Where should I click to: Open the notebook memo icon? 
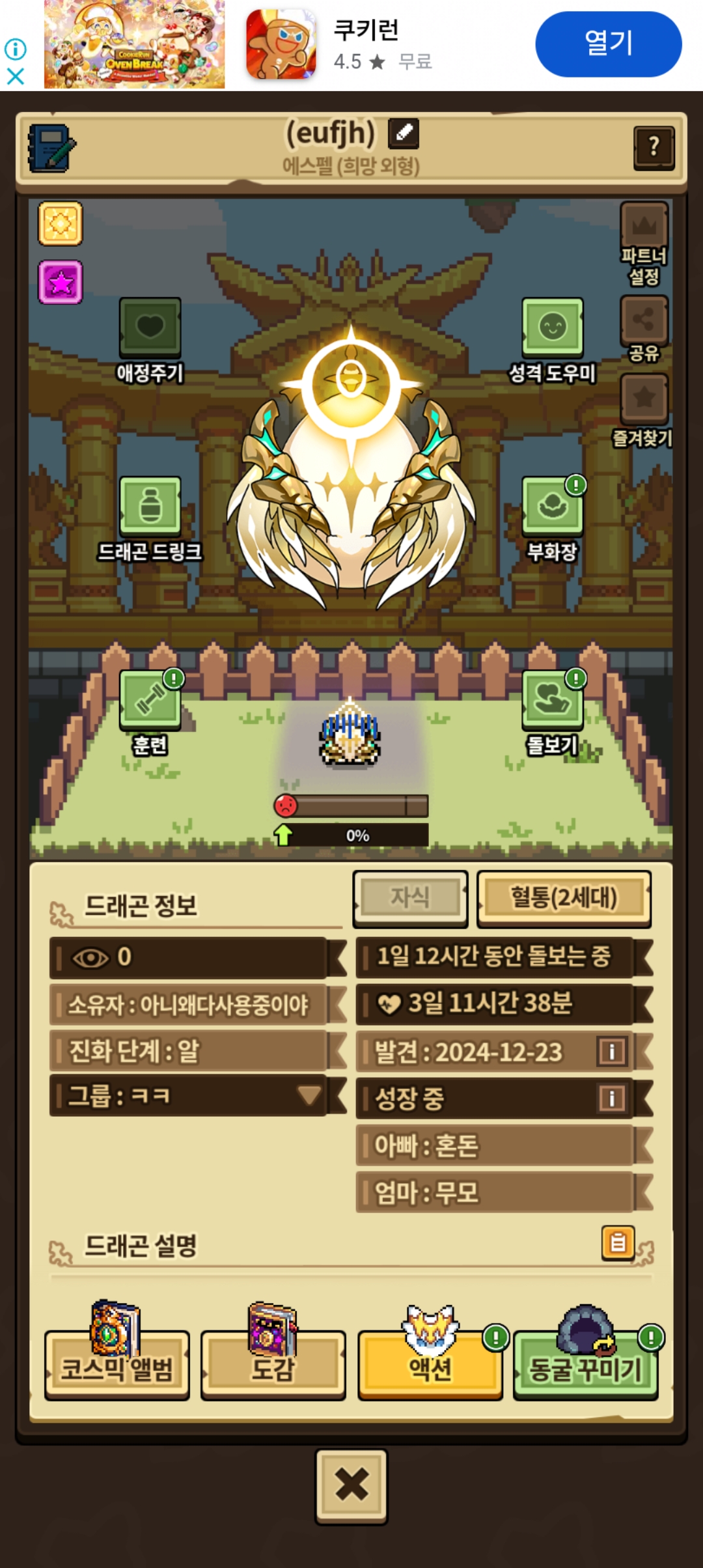point(52,148)
